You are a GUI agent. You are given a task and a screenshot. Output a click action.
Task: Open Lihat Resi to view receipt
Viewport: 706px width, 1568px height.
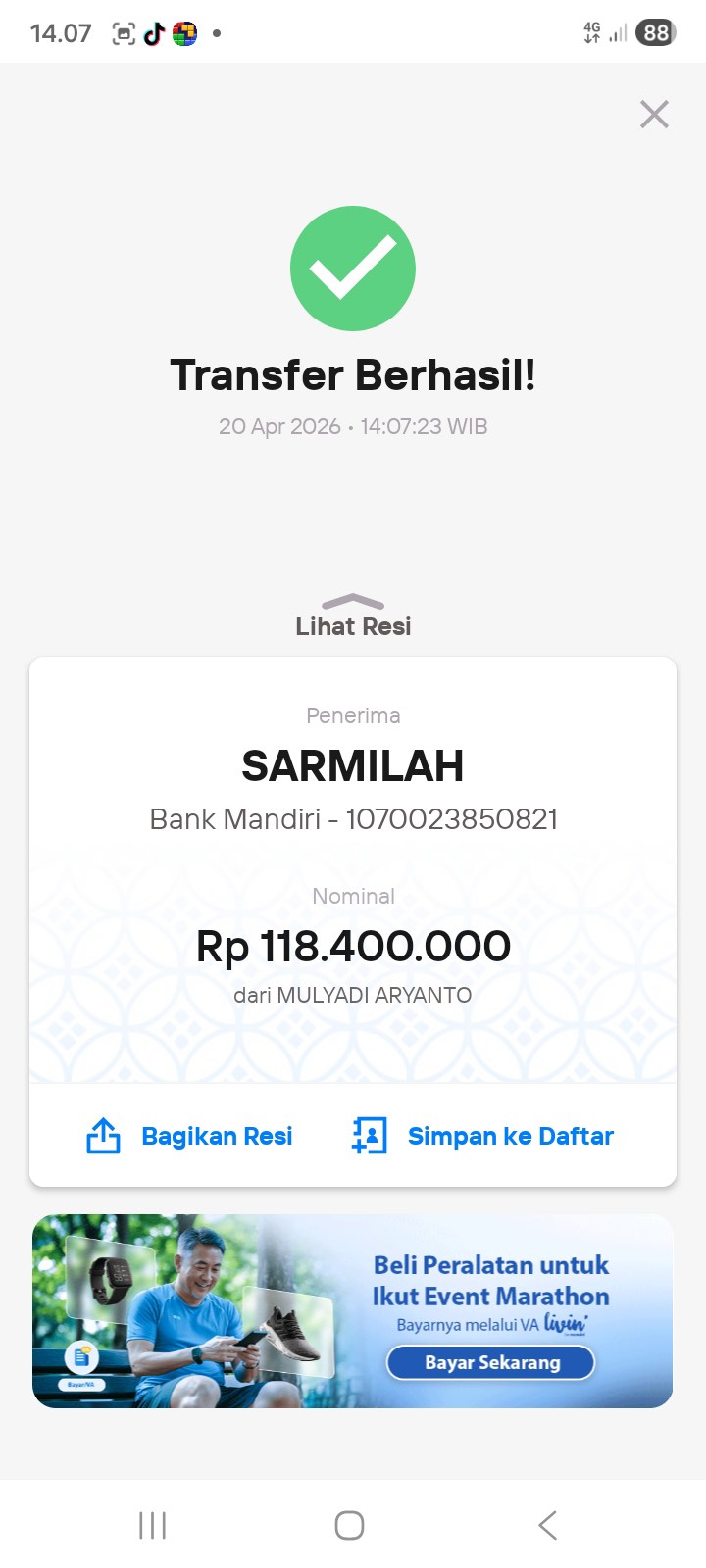(353, 625)
